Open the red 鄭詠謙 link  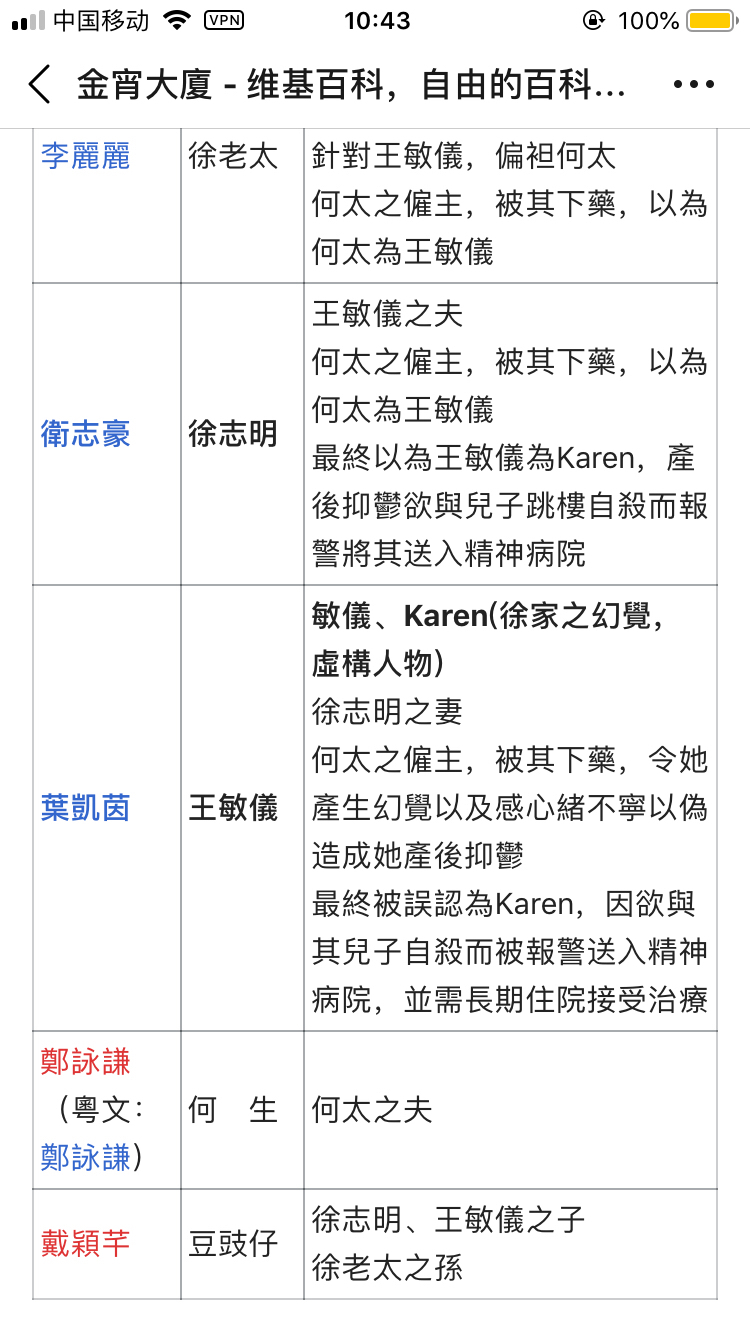point(85,1061)
